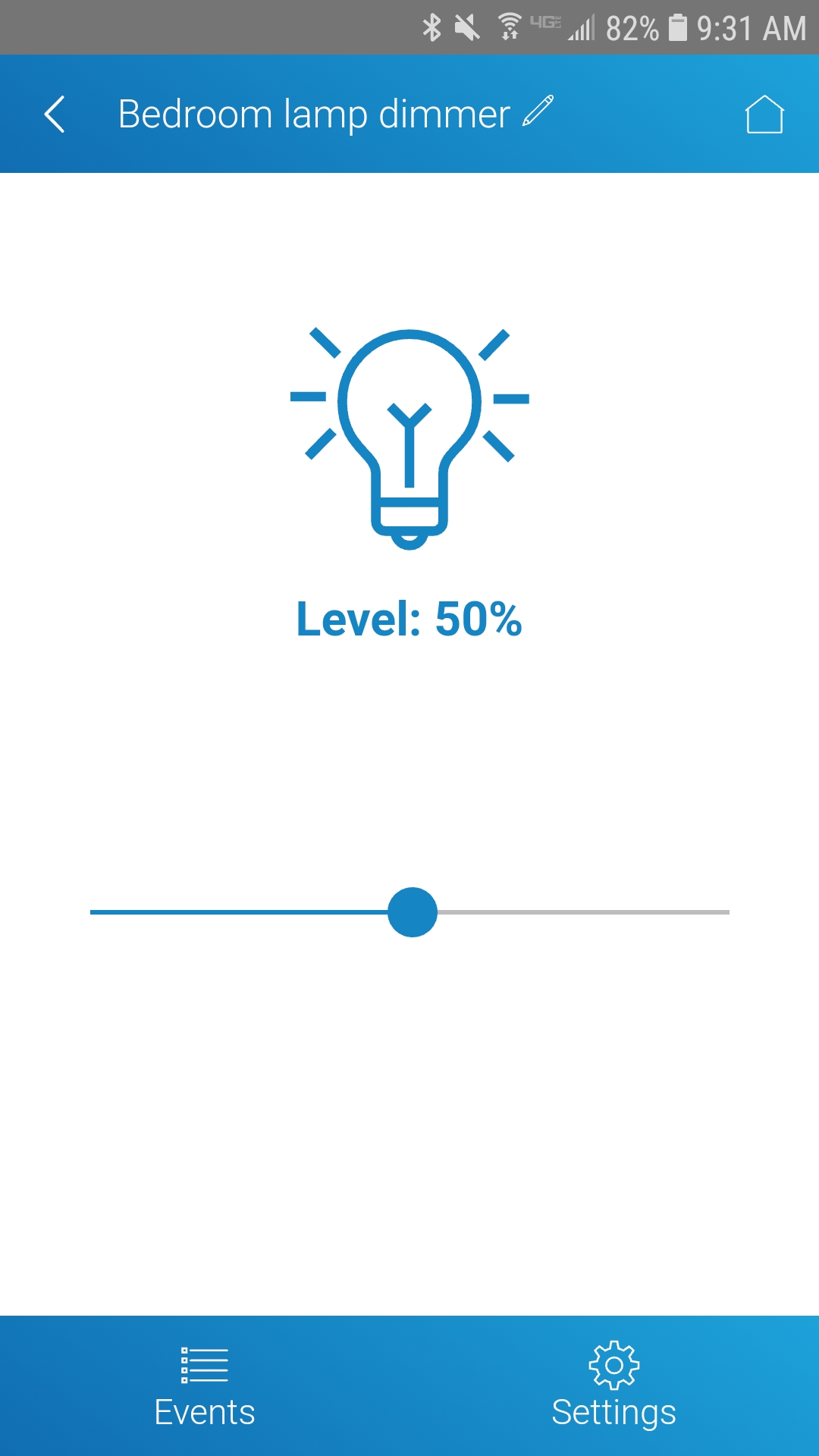Edit the Bedroom lamp dimmer name
This screenshot has width=819, height=1456.
(538, 111)
